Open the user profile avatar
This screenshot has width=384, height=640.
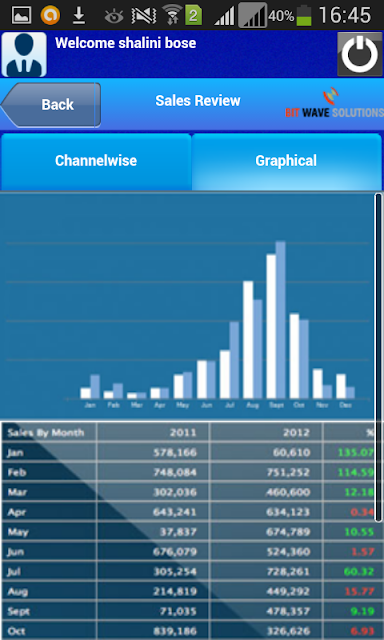point(24,54)
